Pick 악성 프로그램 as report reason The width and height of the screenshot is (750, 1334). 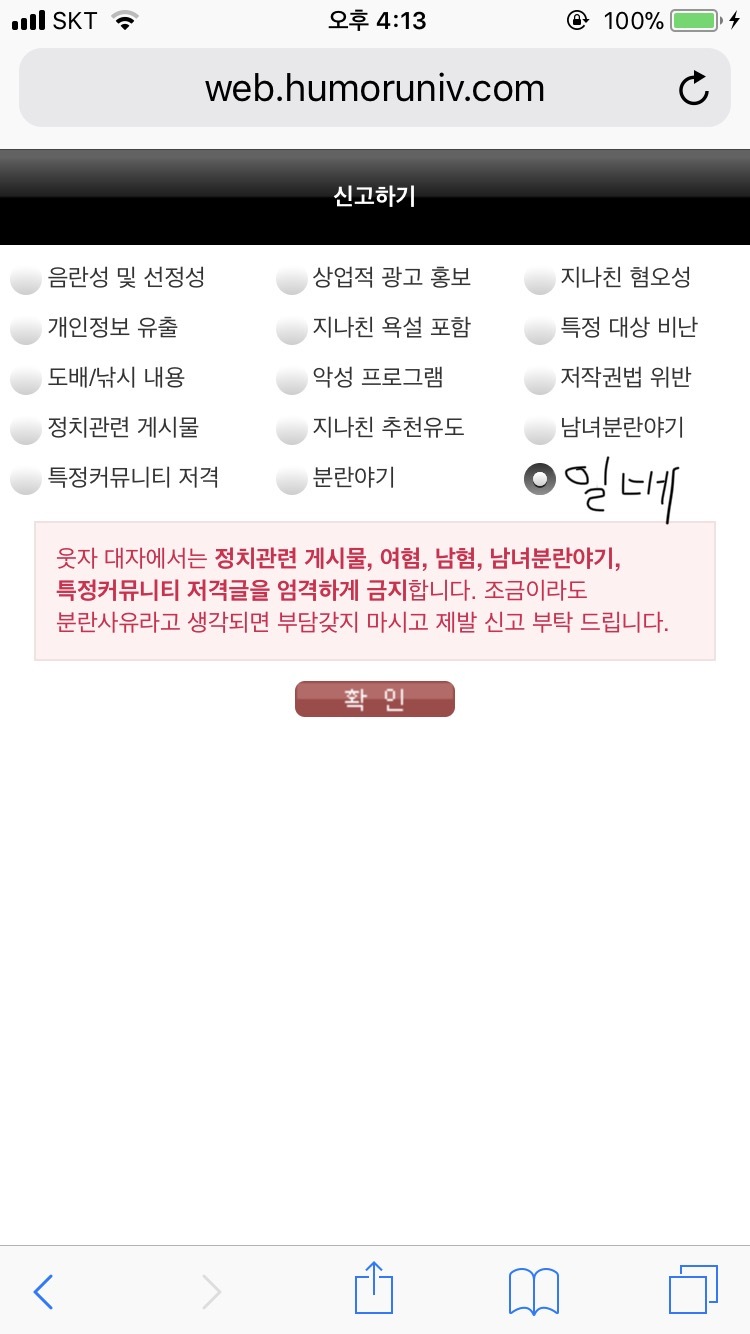pos(291,379)
